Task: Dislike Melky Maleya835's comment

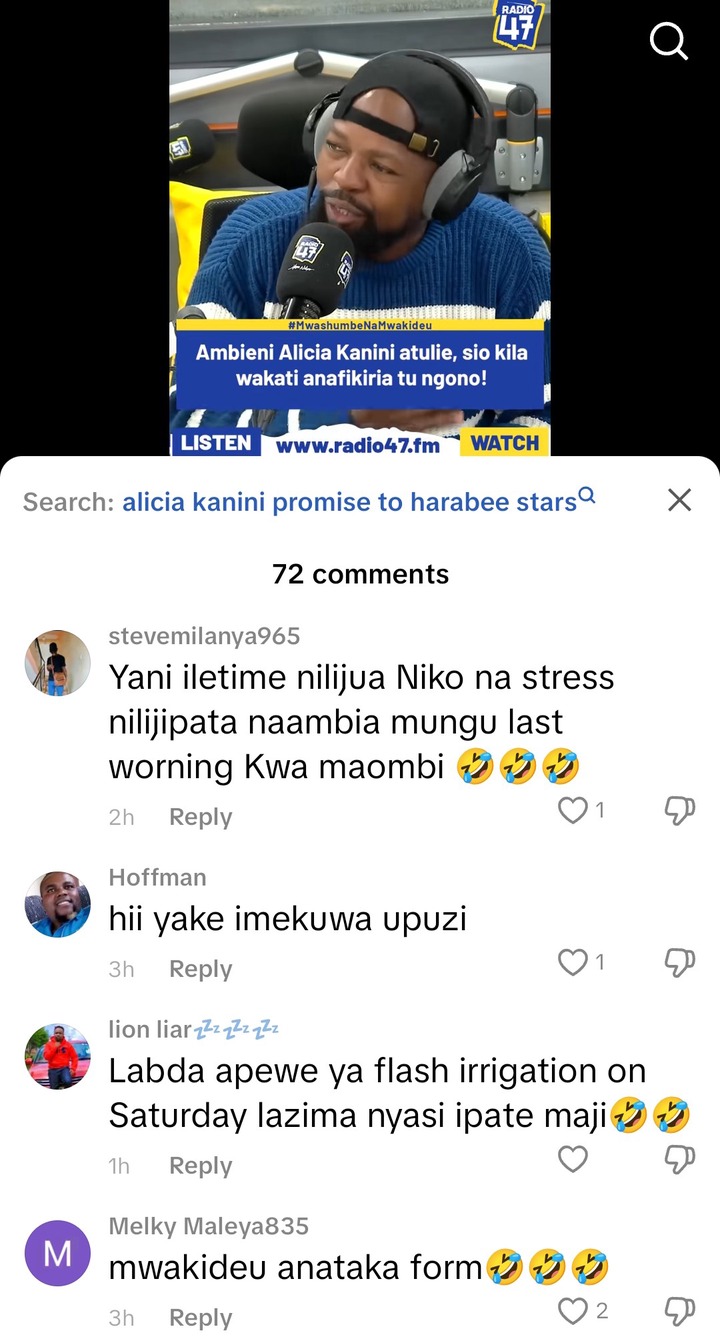Action: tap(679, 1312)
